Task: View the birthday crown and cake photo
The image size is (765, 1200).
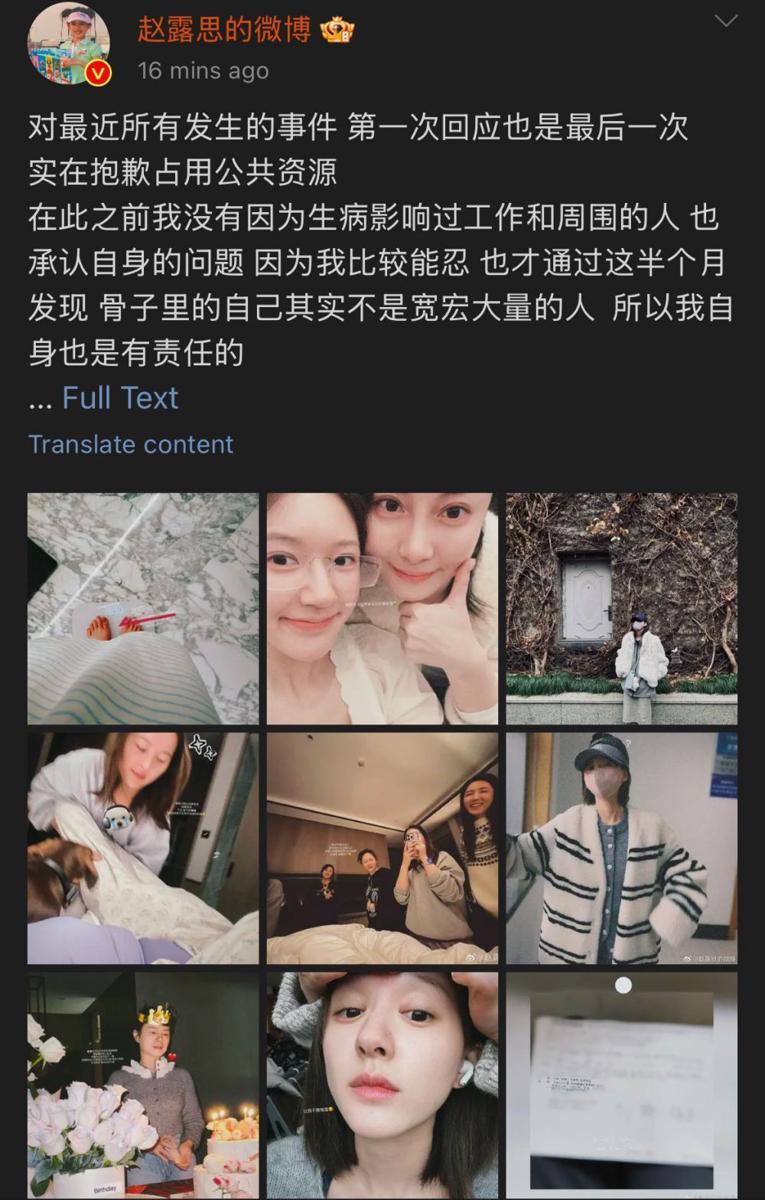Action: pyautogui.click(x=142, y=1085)
